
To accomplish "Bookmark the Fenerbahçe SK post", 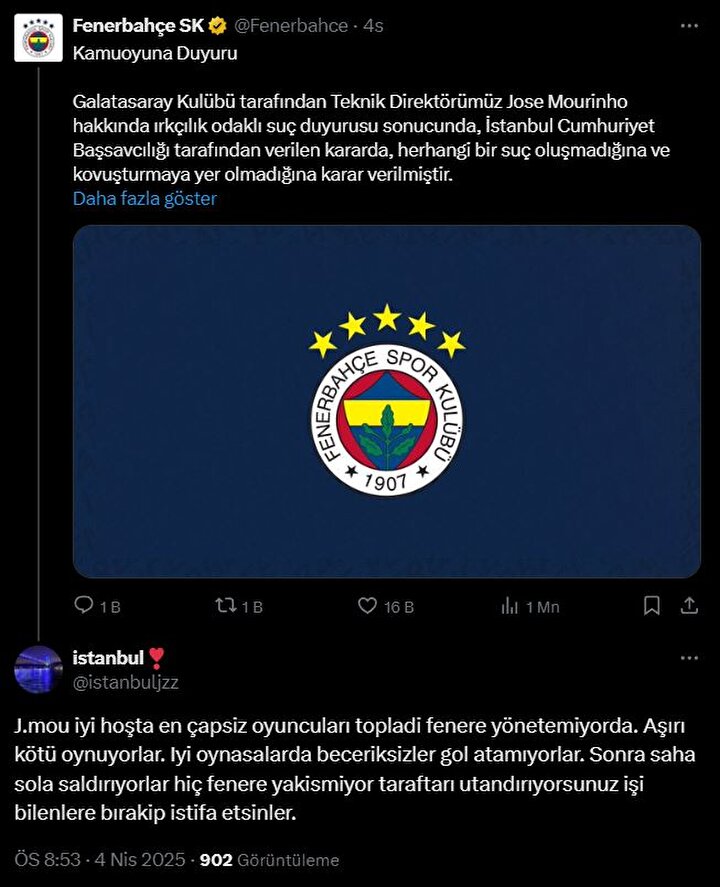I will (651, 606).
